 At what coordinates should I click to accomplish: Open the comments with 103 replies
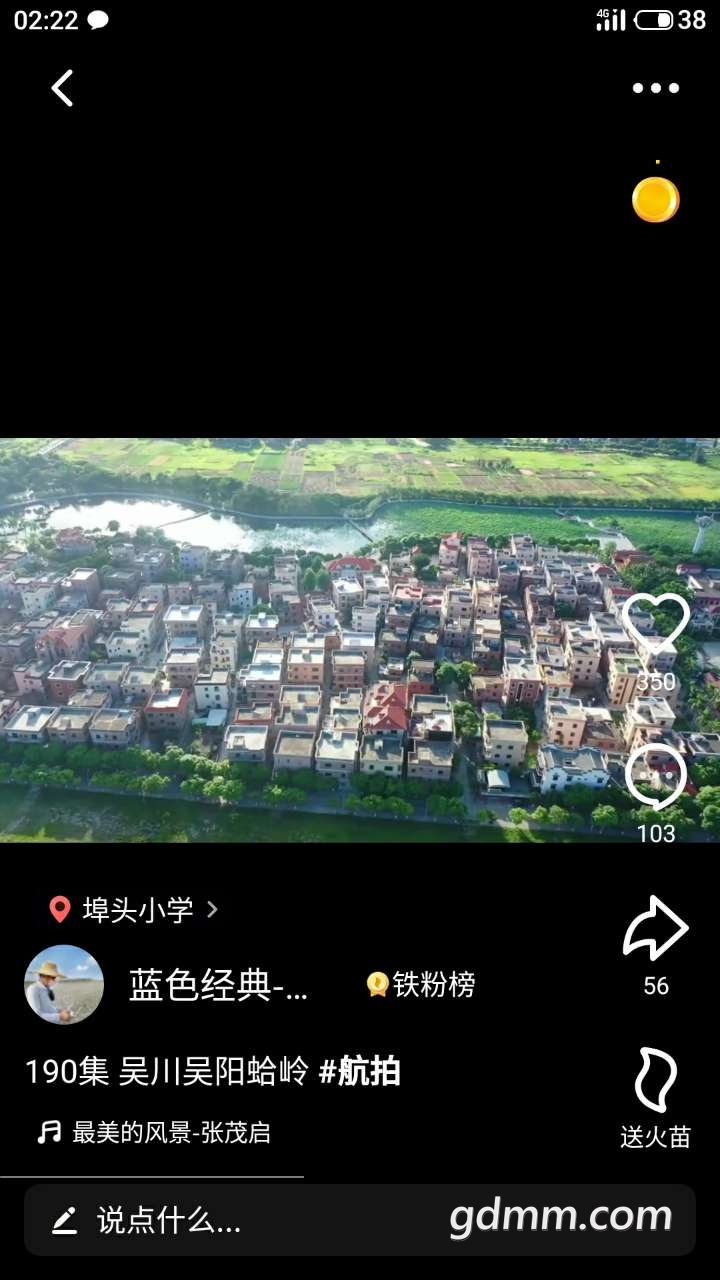[656, 777]
